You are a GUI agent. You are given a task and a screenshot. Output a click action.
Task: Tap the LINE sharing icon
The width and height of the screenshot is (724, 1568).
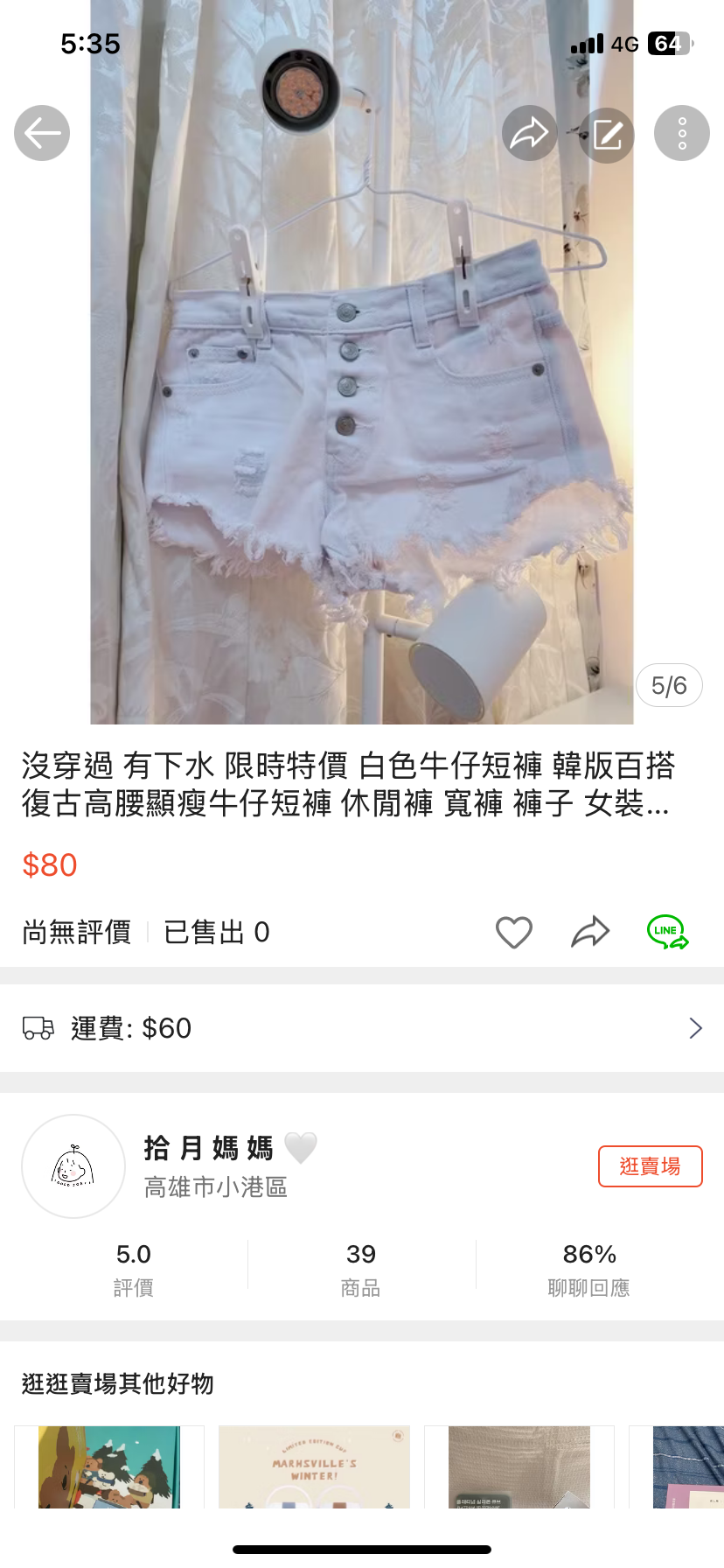667,932
